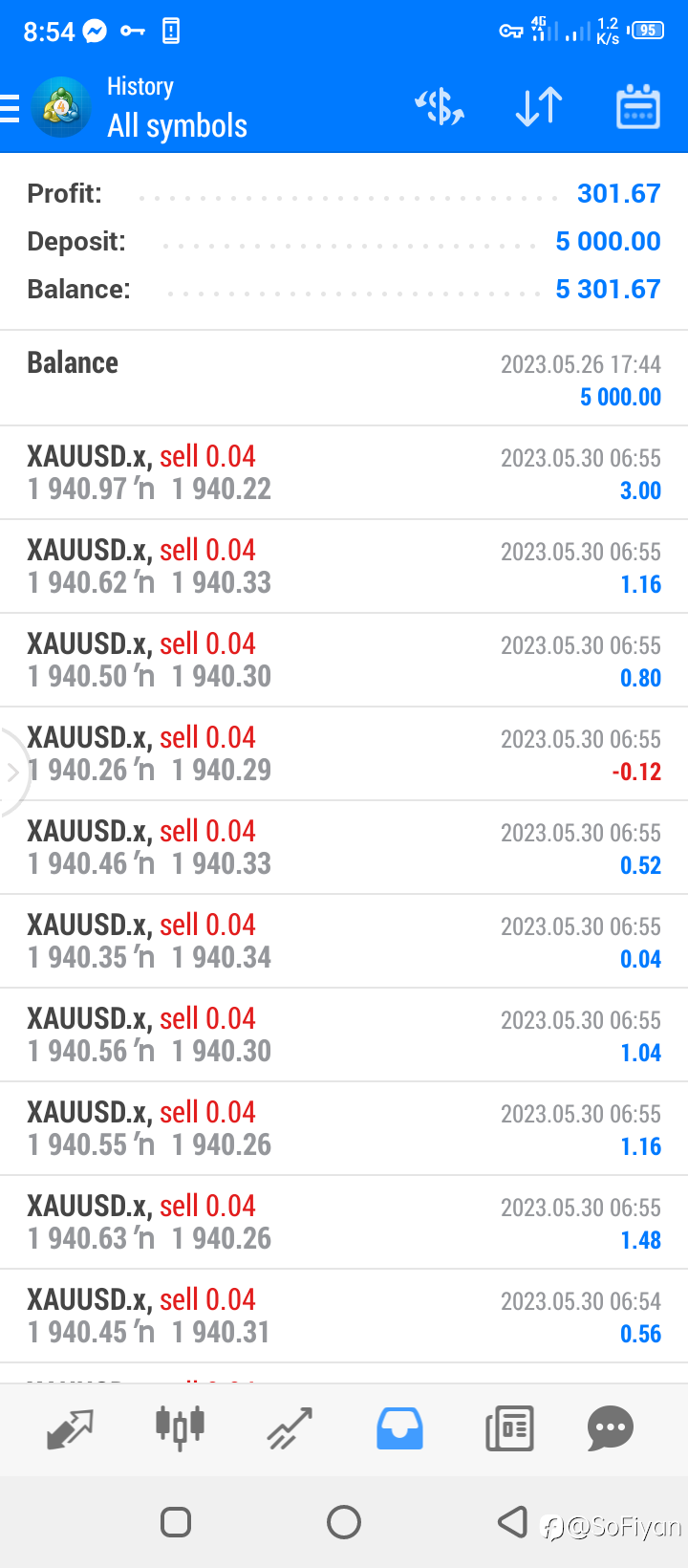The width and height of the screenshot is (688, 1568).
Task: Tap the system home button
Action: [x=344, y=1521]
